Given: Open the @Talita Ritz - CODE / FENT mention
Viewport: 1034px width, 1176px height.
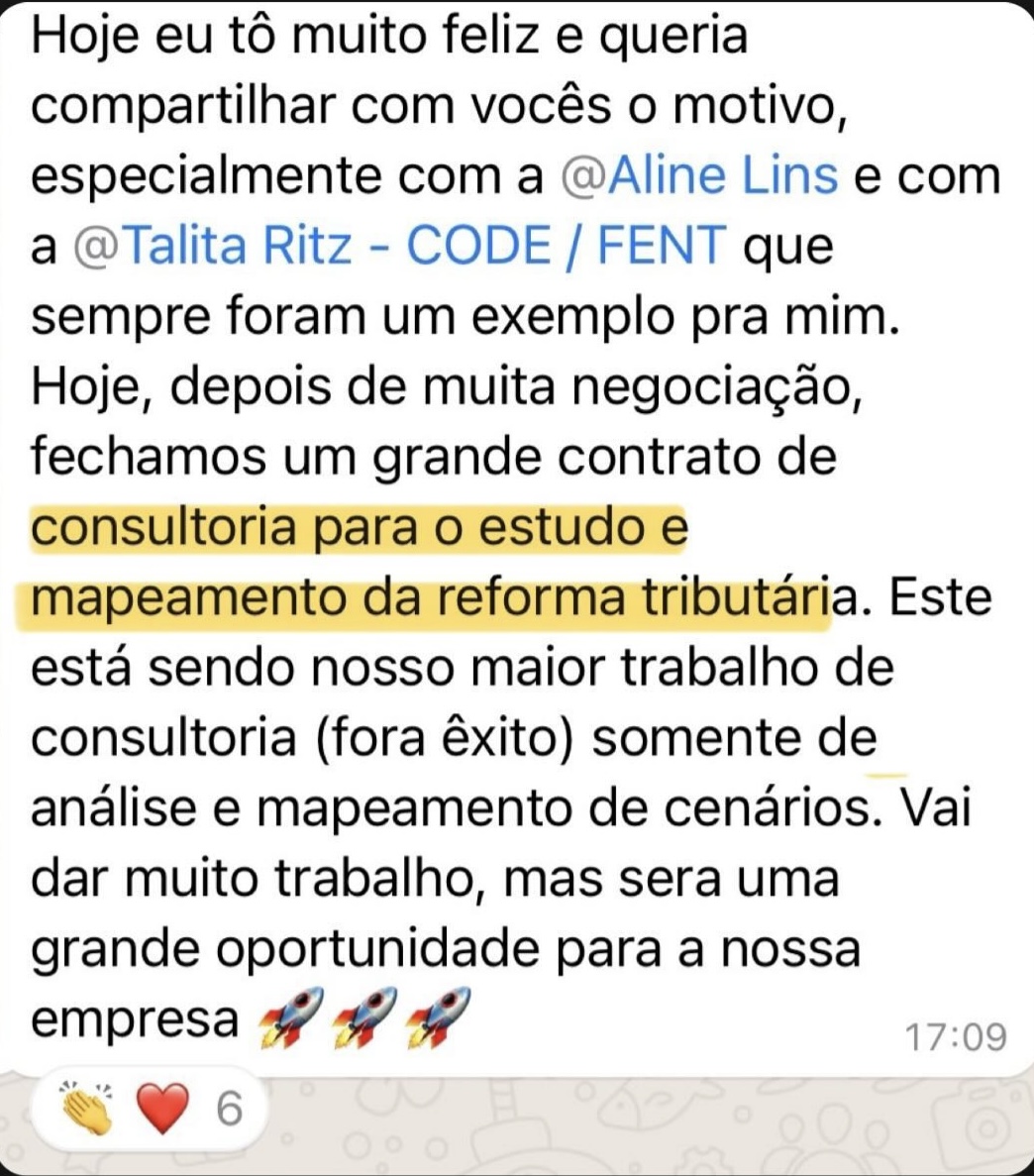Looking at the screenshot, I should click(401, 247).
